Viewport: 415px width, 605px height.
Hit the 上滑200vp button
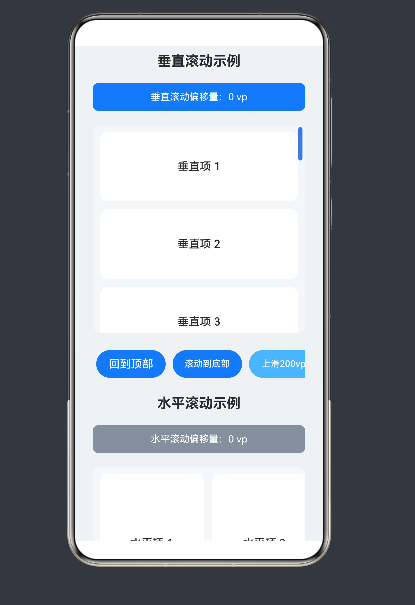pos(277,364)
